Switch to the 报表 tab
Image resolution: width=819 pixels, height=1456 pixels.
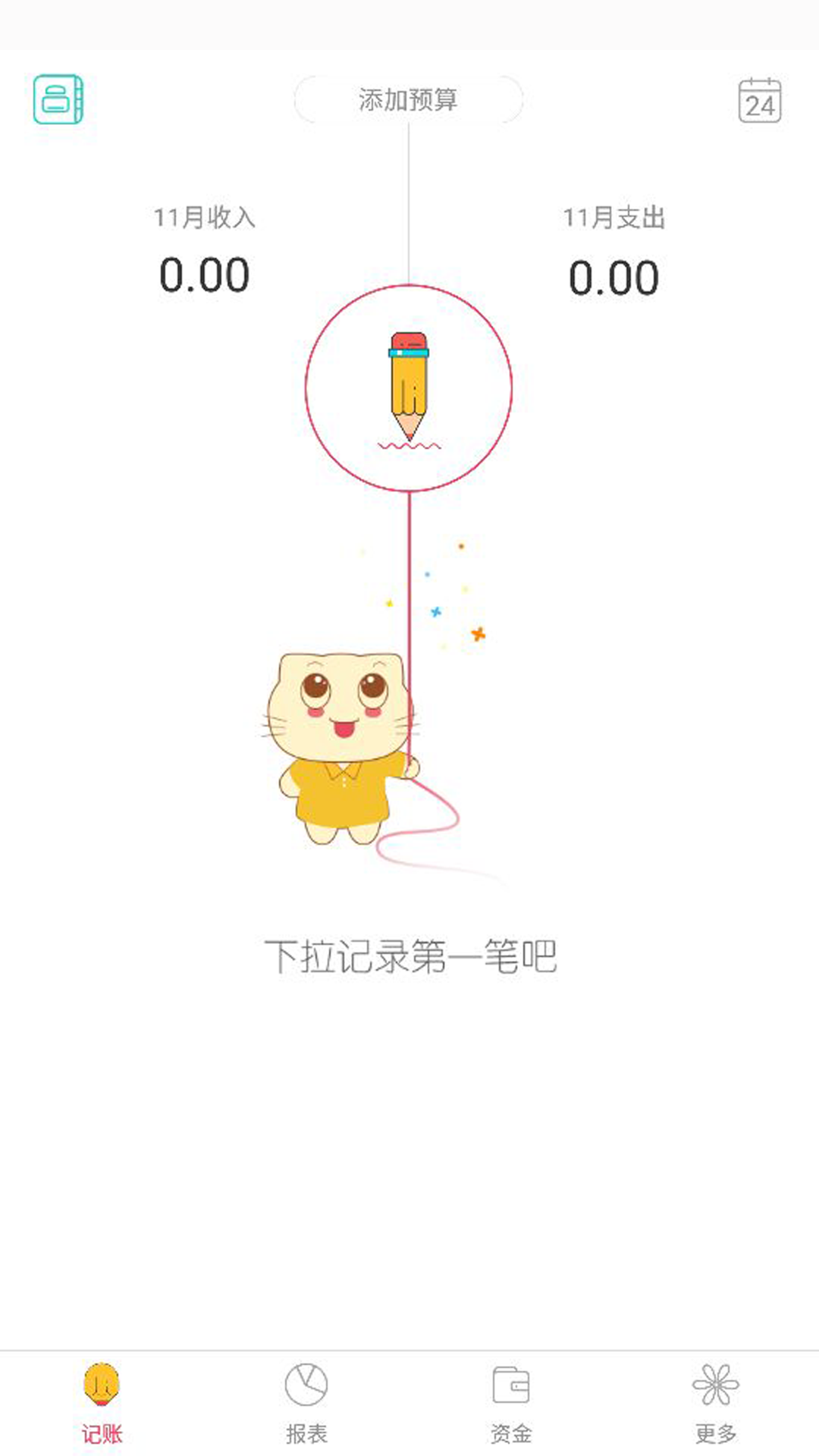click(x=306, y=1402)
